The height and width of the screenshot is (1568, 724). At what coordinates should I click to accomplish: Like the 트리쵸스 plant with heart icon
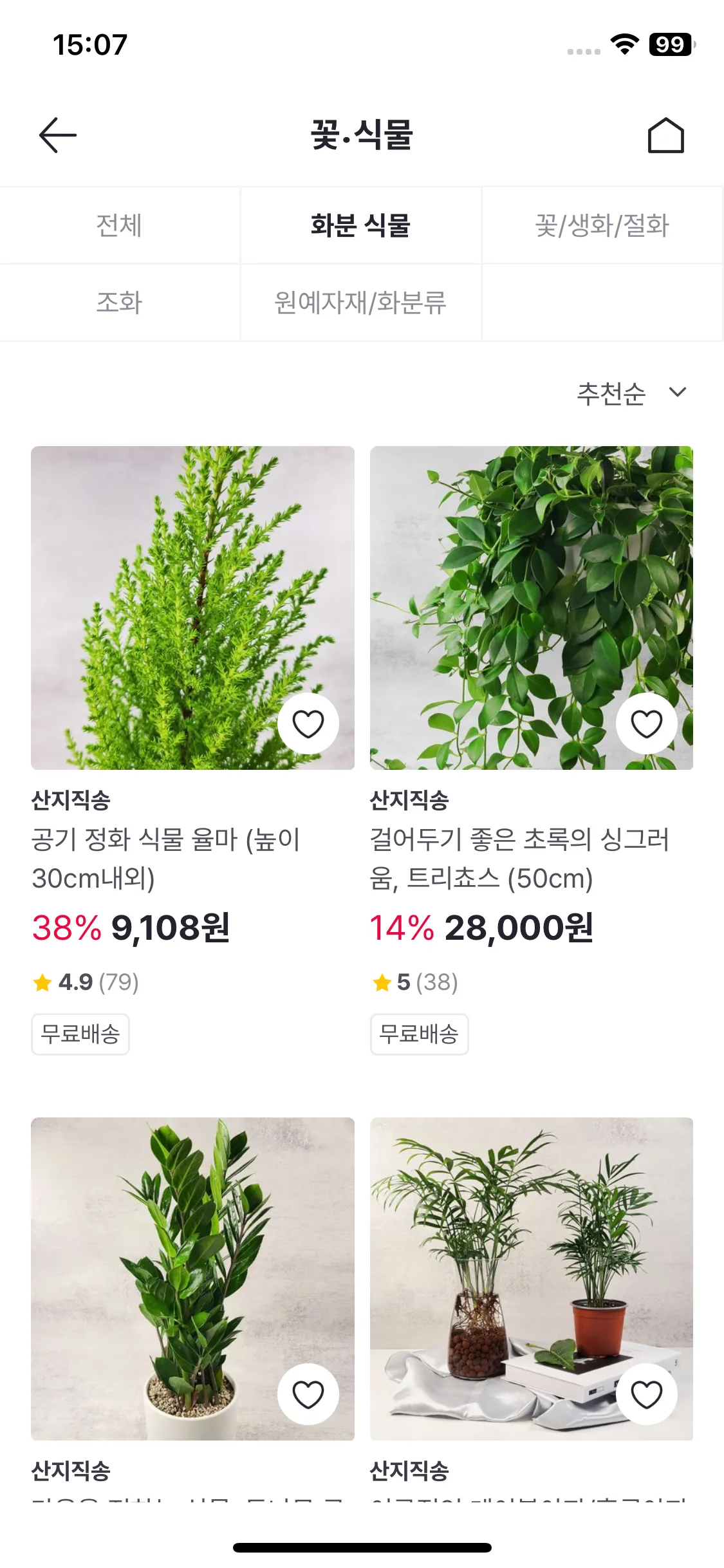pyautogui.click(x=647, y=724)
